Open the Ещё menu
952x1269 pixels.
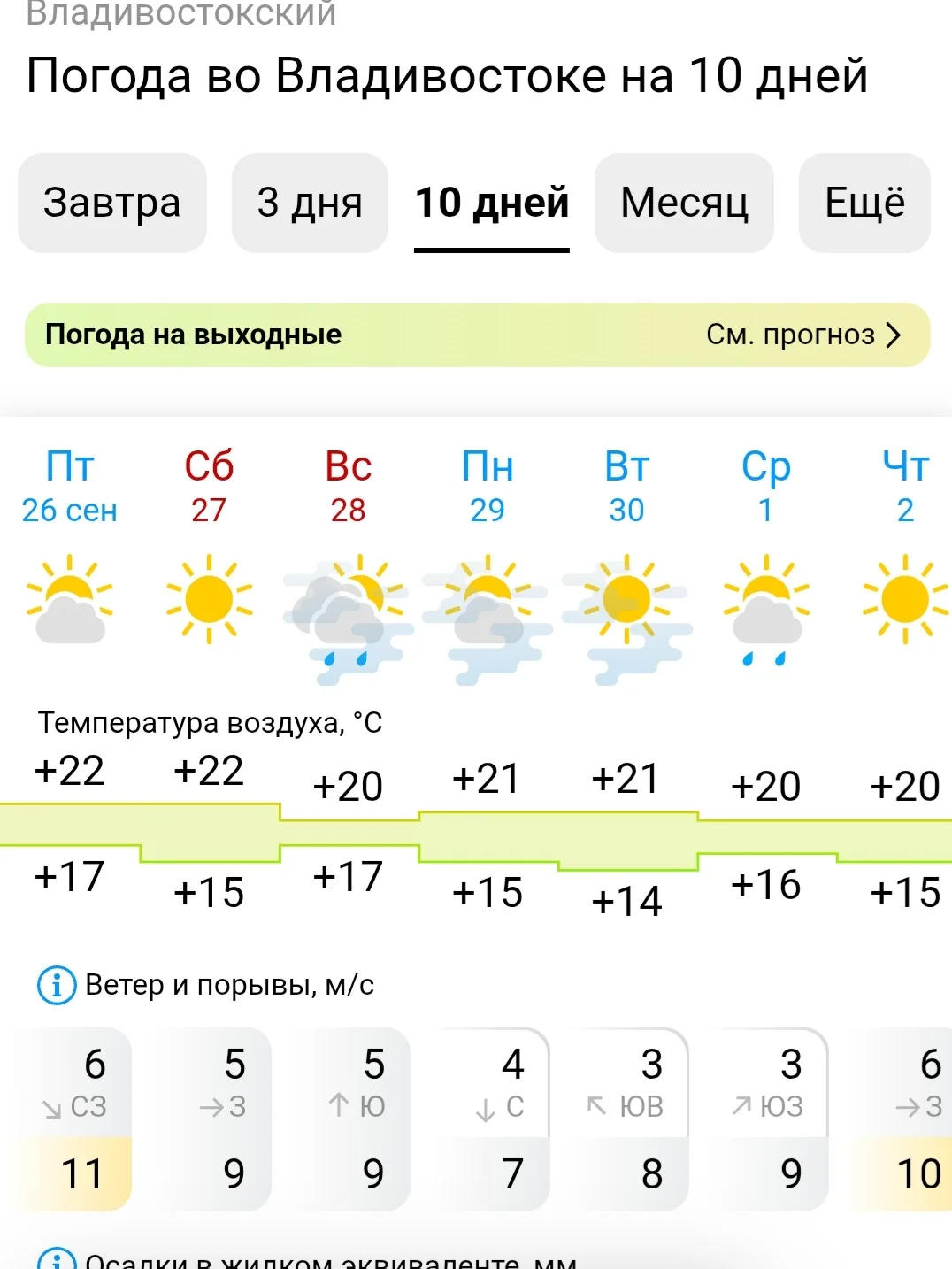click(864, 203)
